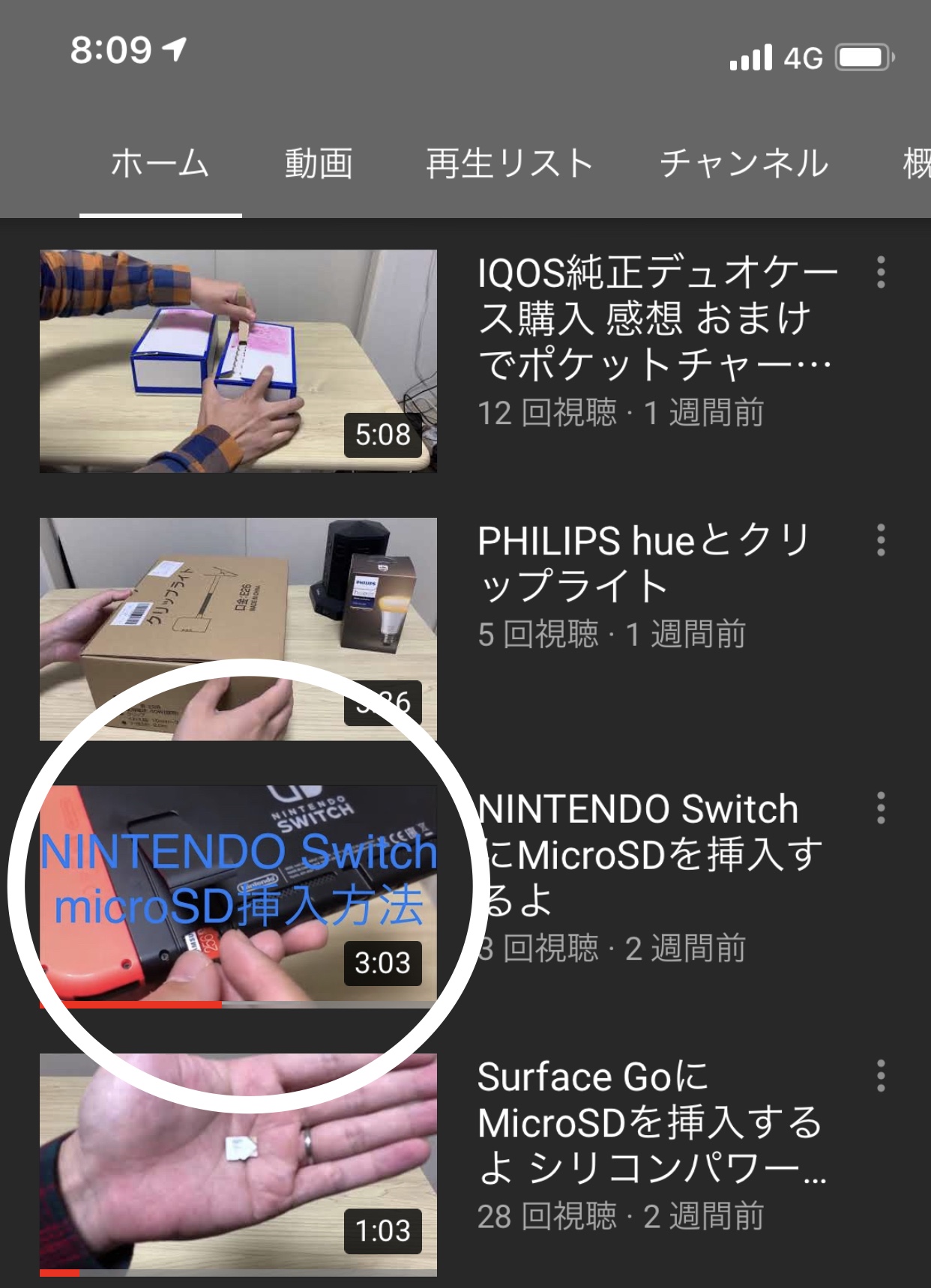Open options menu for PHILIPS hue video
931x1288 pixels.
point(881,540)
